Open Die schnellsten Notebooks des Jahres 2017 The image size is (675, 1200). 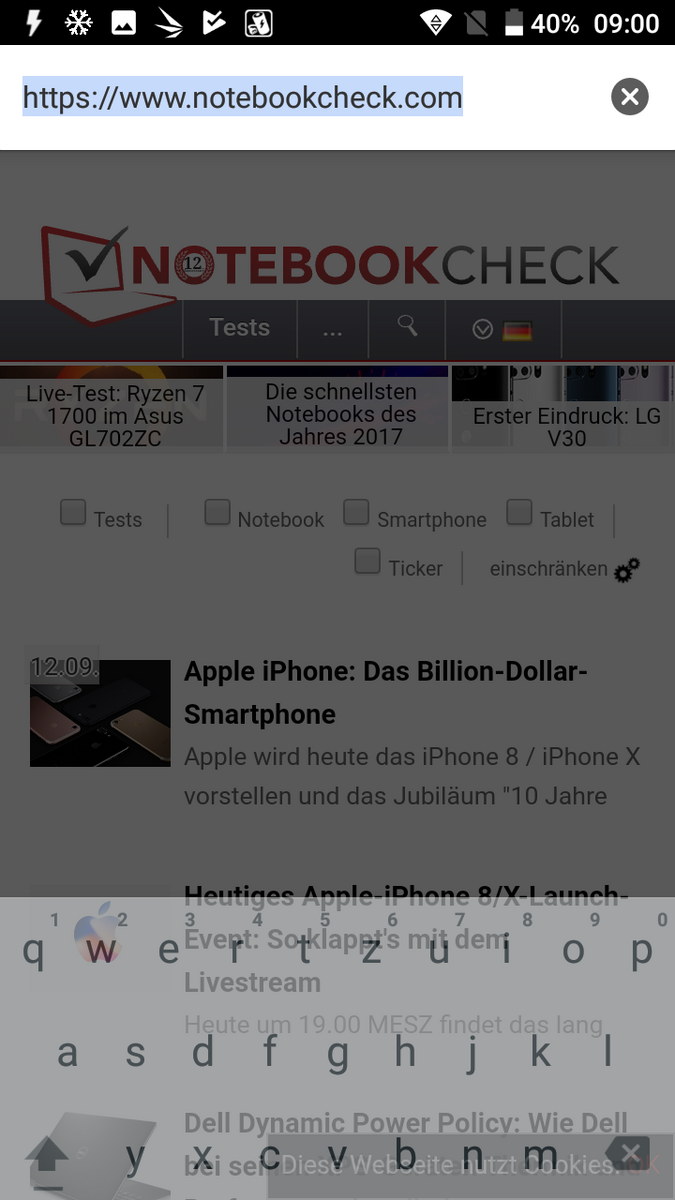340,412
